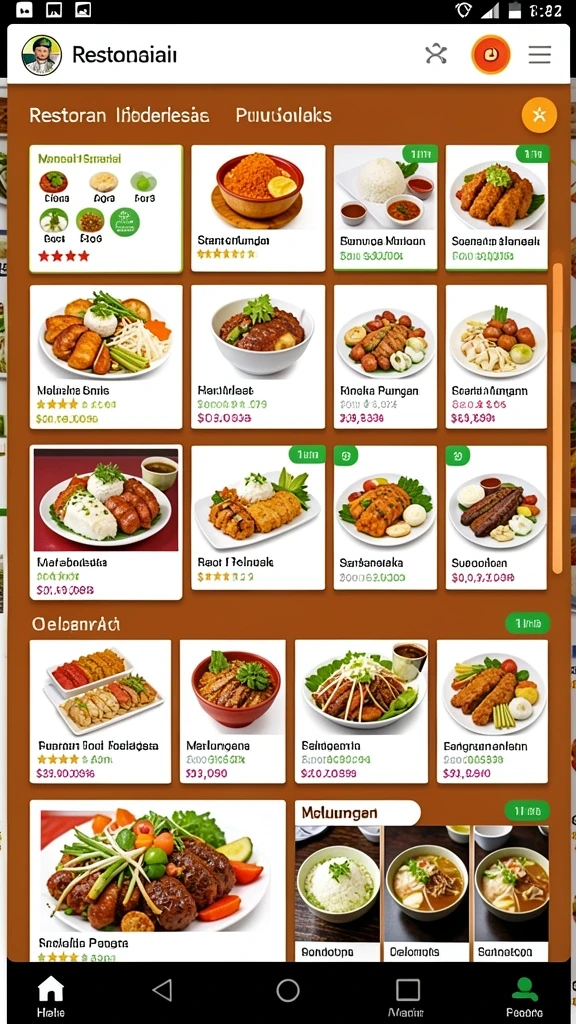Image resolution: width=576 pixels, height=1024 pixels.
Task: Switch to the green profile tab at the bottom
Action: [x=524, y=997]
